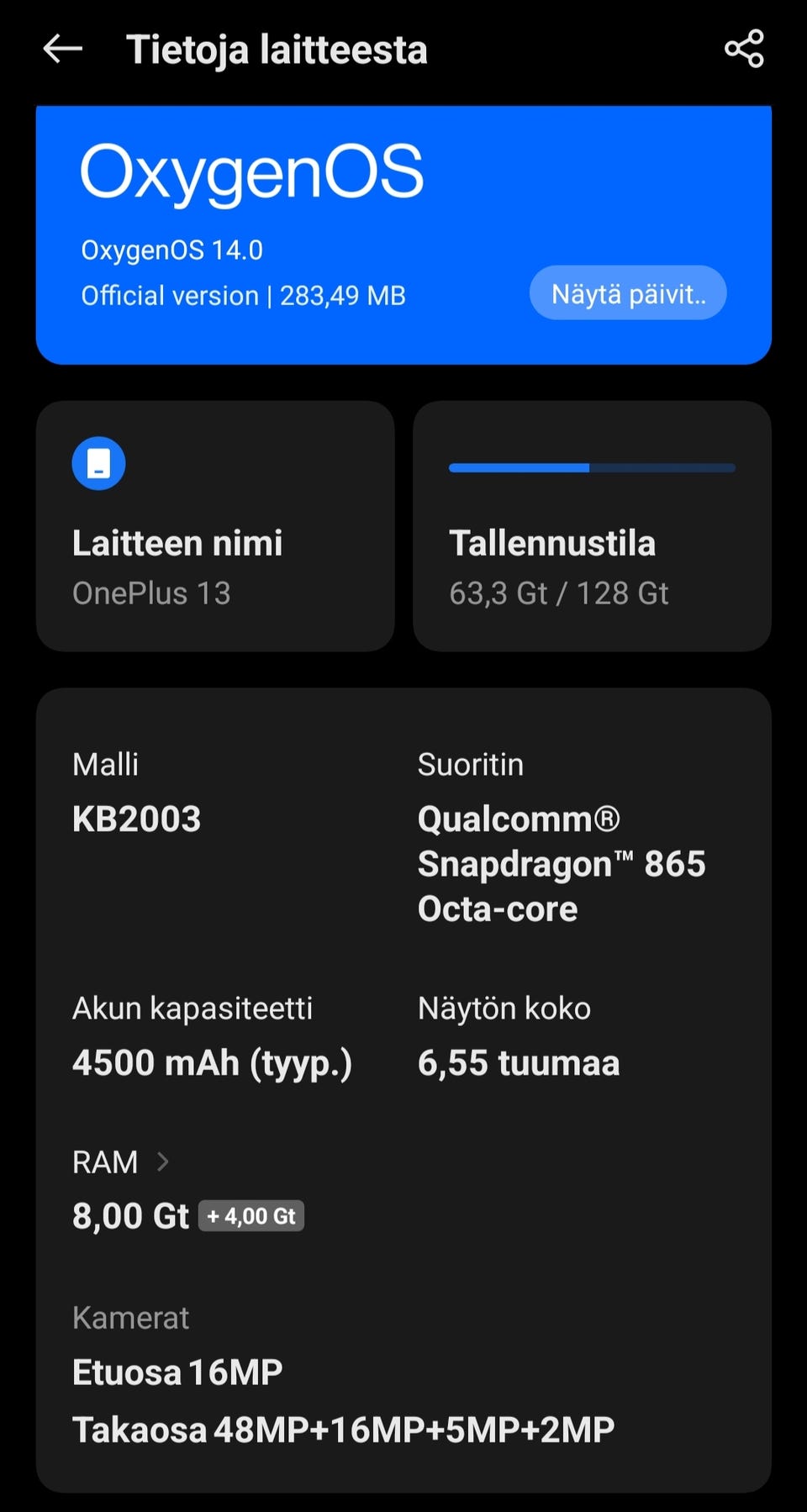Select the Kamerat section label
807x1512 pixels.
coord(130,1317)
